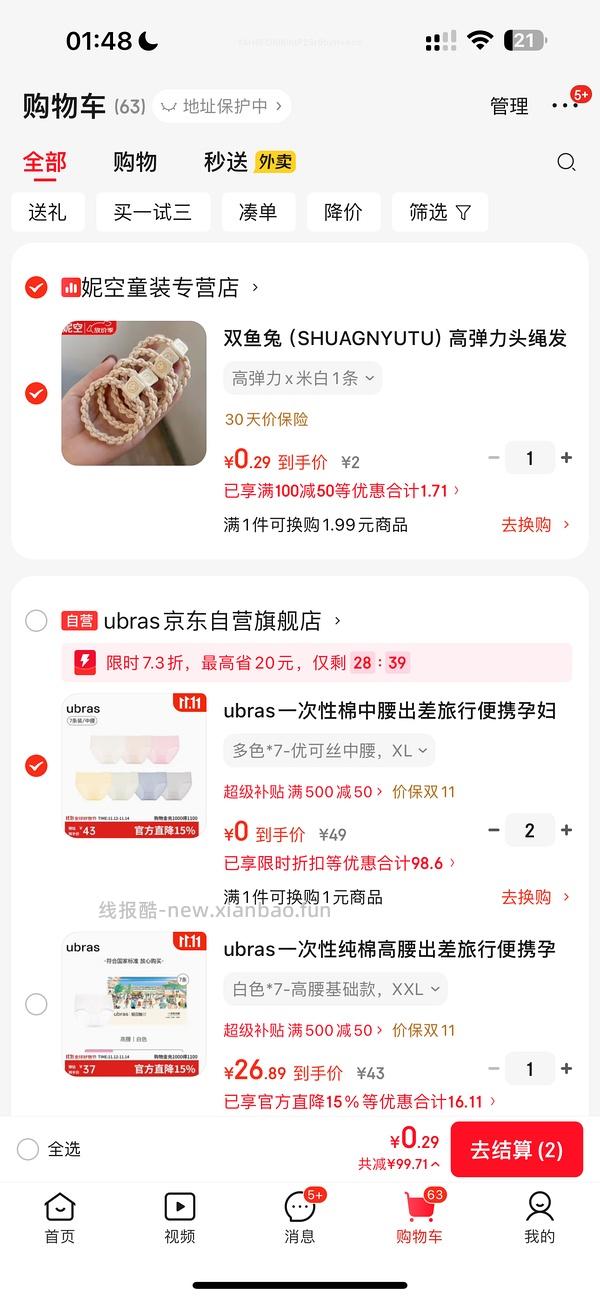Toggle the 全选 checkbox

[28, 1149]
